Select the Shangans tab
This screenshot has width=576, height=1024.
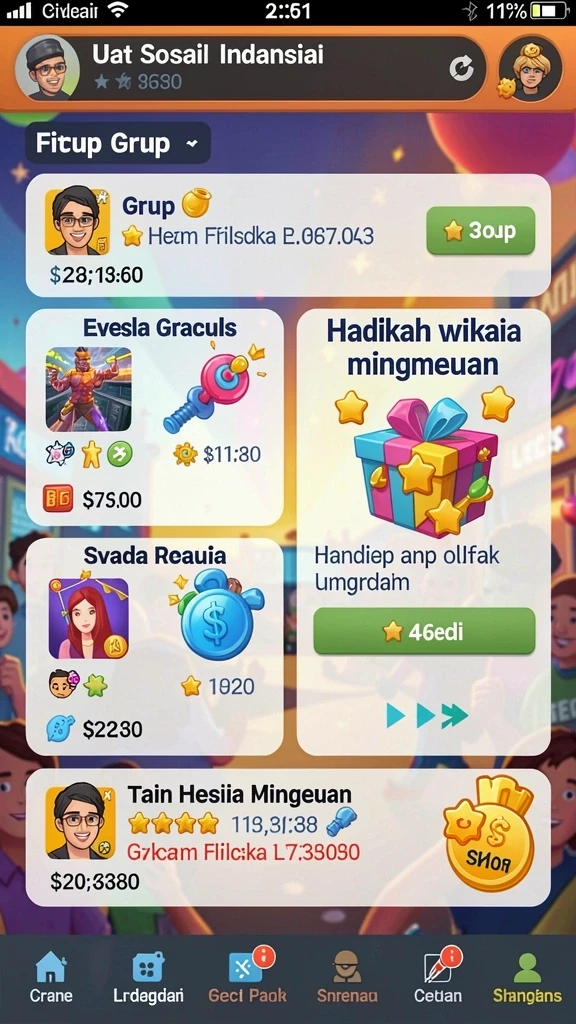click(x=527, y=977)
